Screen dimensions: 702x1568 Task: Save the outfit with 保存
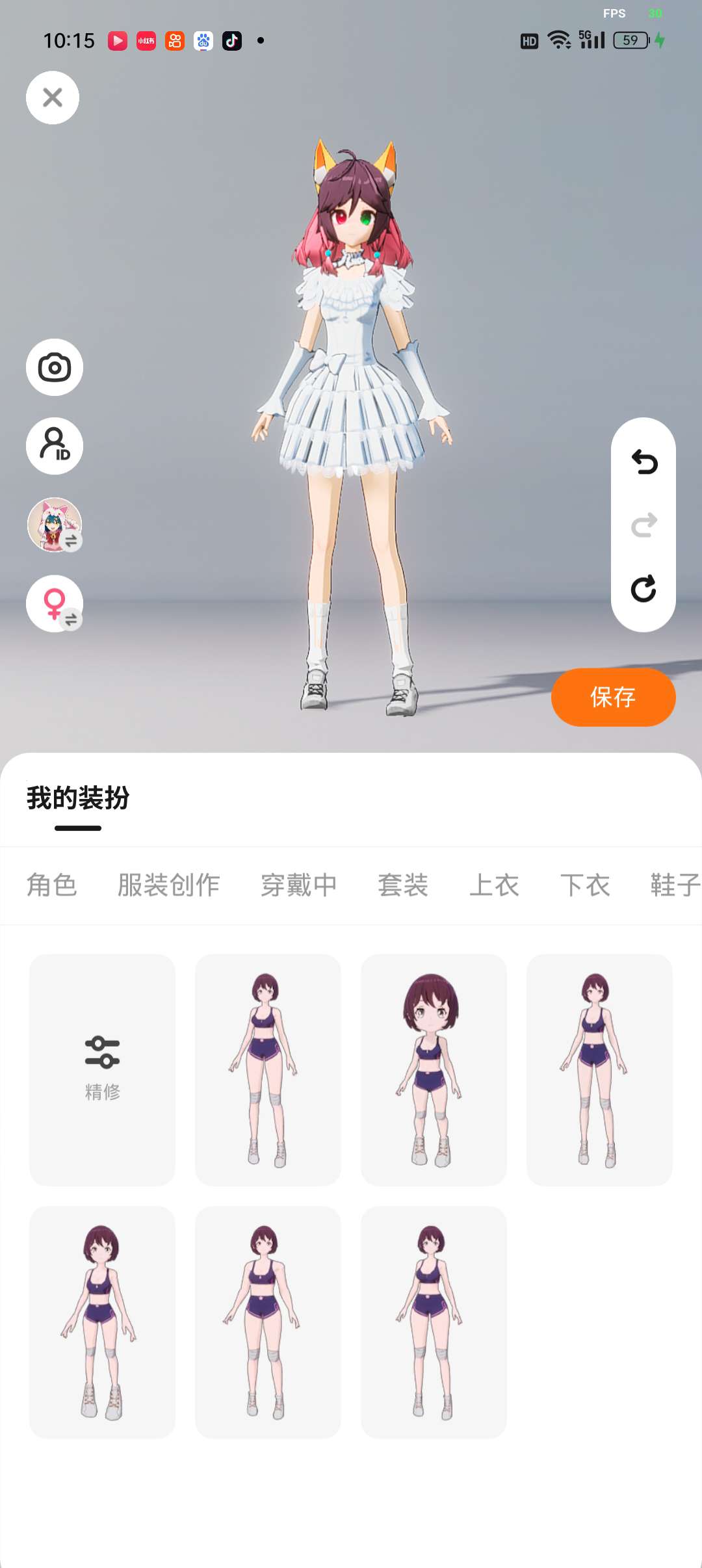click(614, 698)
